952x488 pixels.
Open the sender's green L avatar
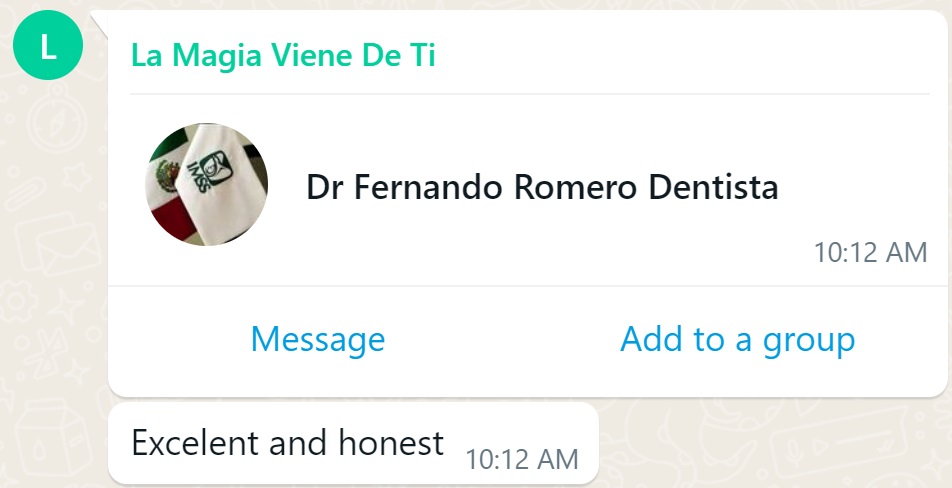tap(45, 47)
